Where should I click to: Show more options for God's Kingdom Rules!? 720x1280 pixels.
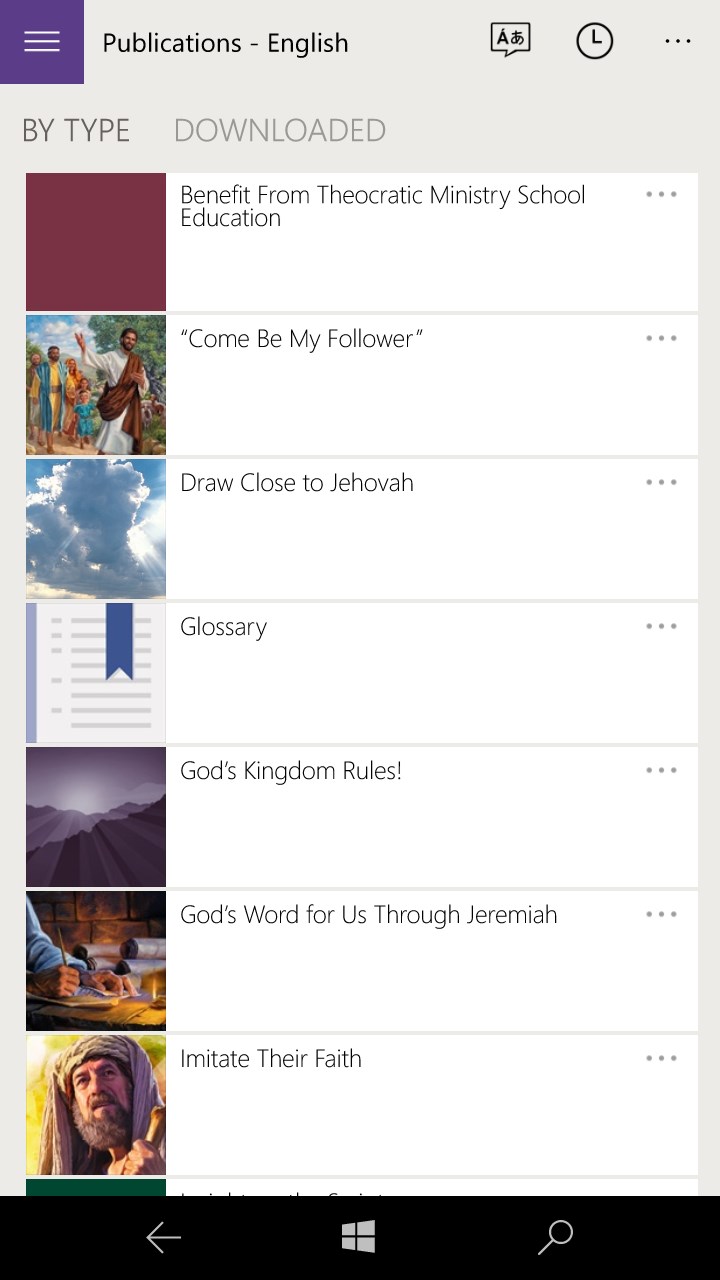click(x=661, y=771)
